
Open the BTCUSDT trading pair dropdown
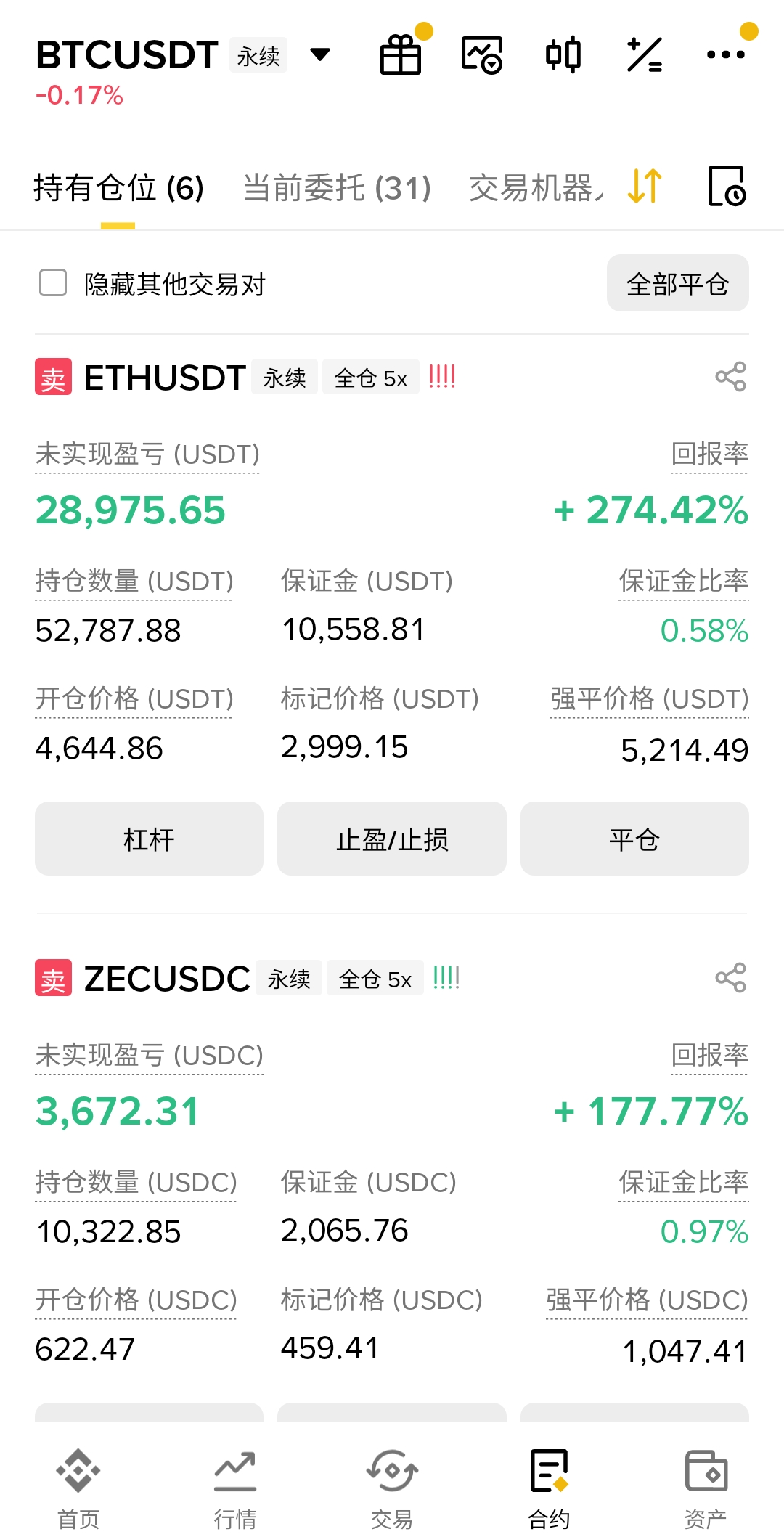[x=319, y=54]
